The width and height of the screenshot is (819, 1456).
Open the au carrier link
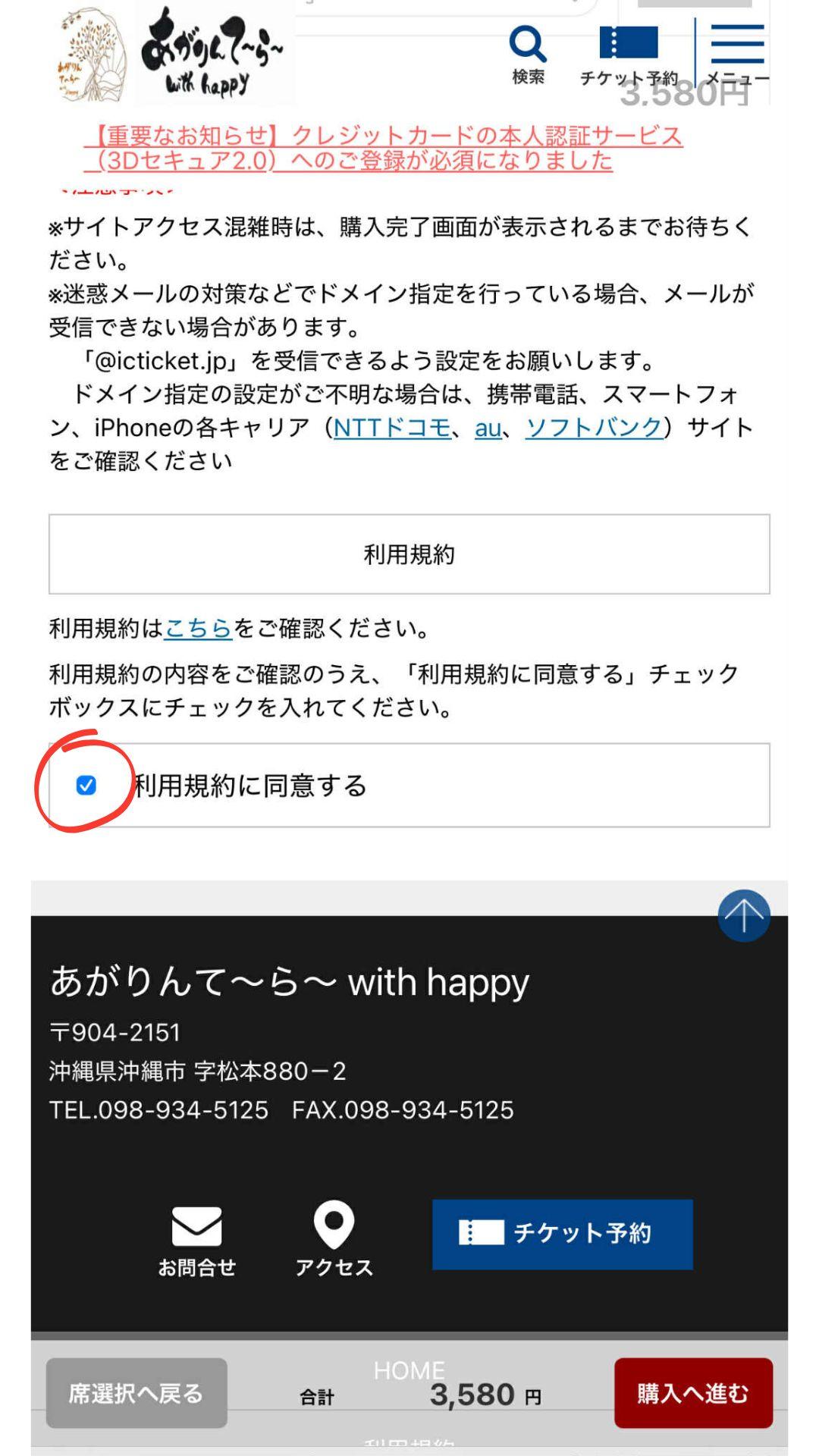(x=488, y=428)
